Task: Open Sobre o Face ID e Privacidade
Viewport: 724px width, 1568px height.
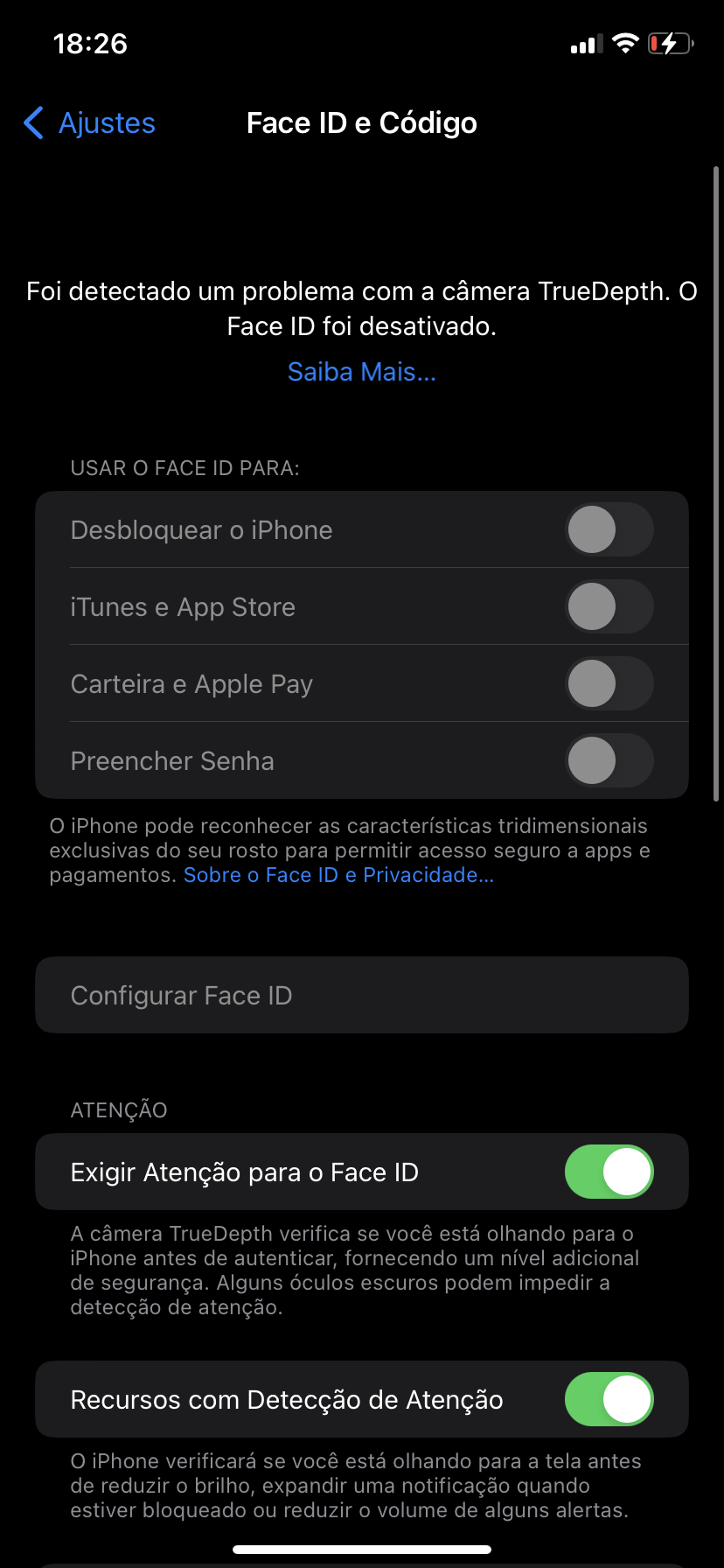Action: tap(338, 875)
